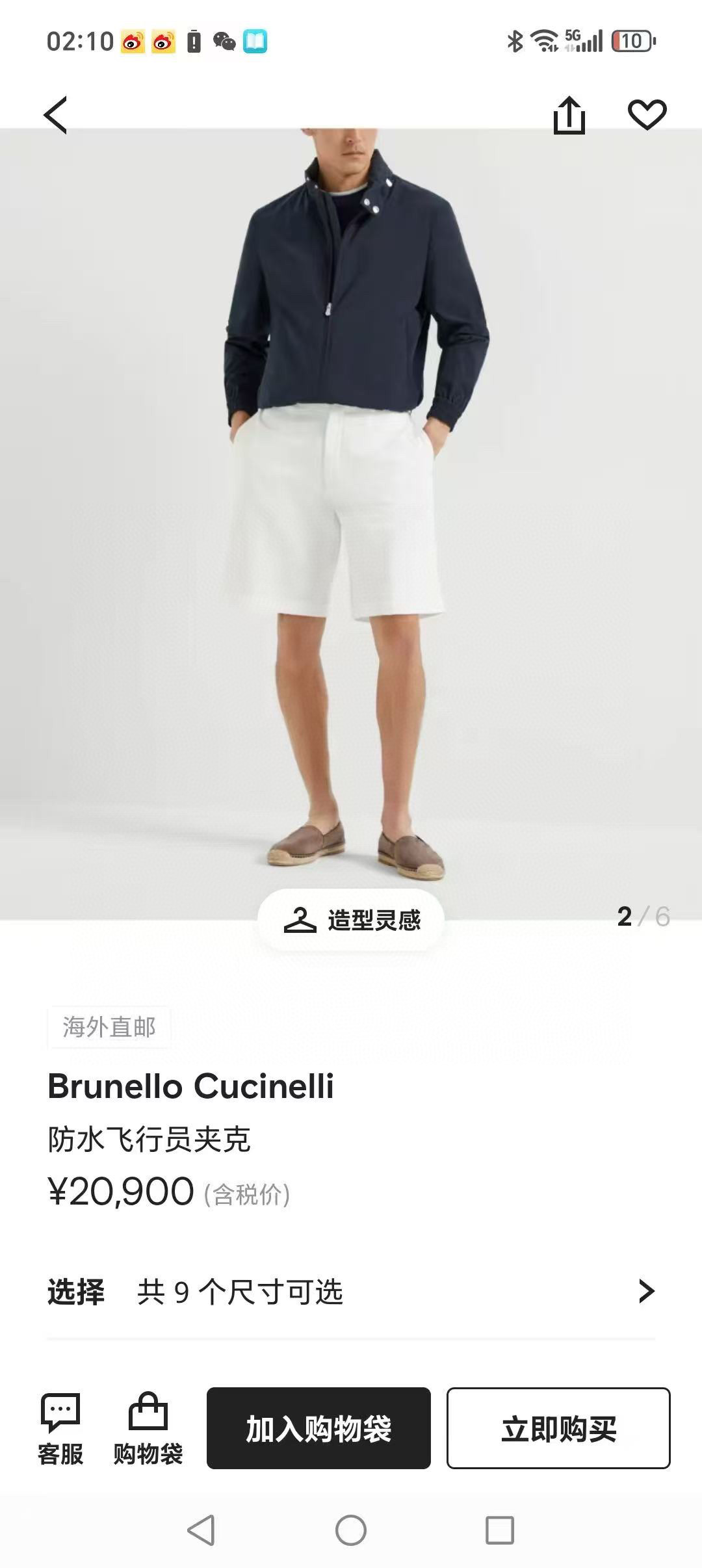Open the 造型灵感 styling inspiration button
Viewport: 702px width, 1568px height.
[351, 919]
